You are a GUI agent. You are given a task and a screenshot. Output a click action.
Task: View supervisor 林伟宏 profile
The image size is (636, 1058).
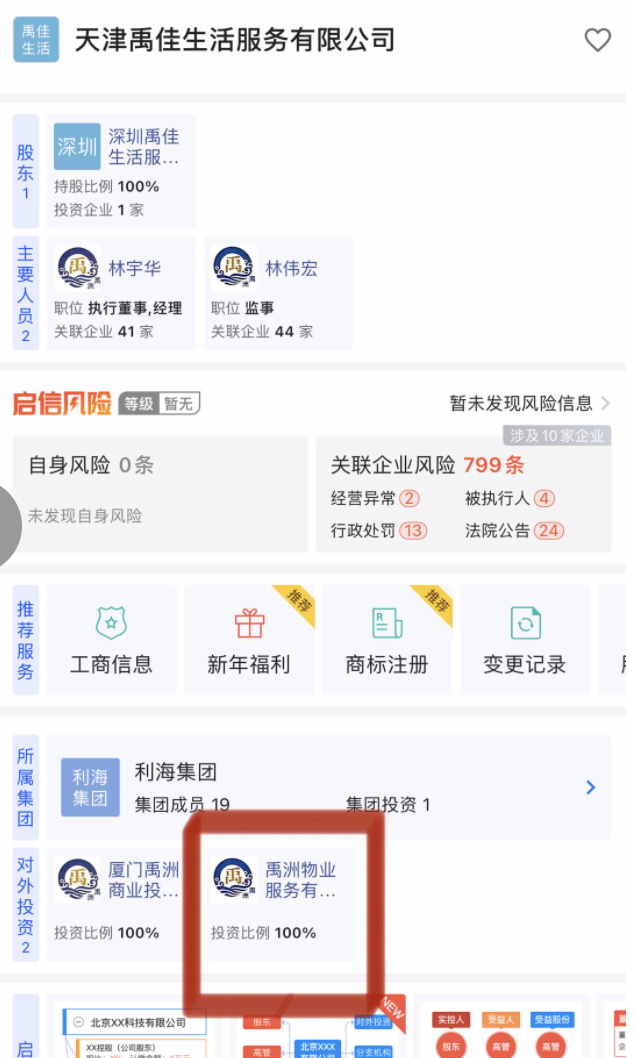(x=277, y=292)
